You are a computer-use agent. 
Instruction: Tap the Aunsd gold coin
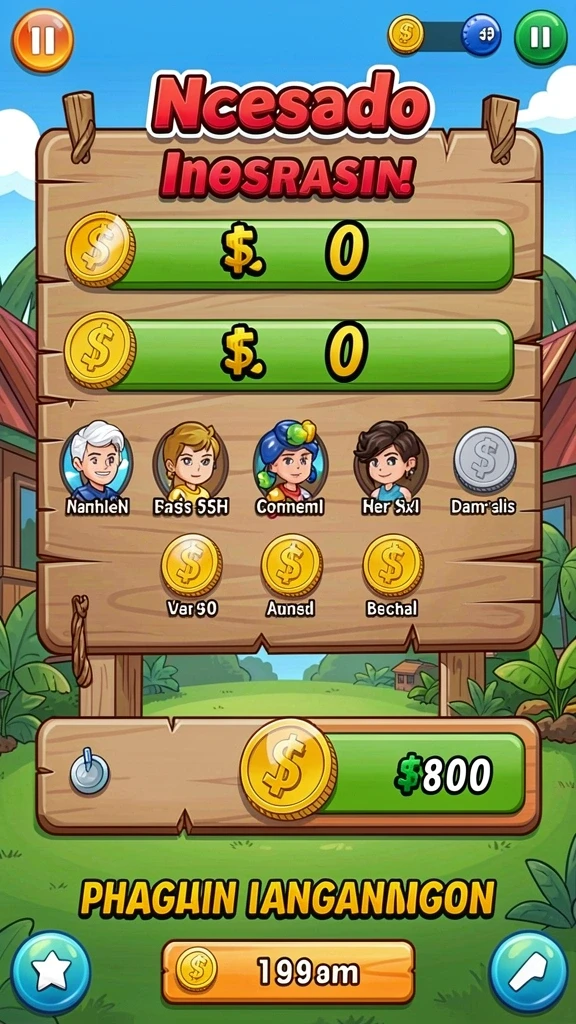tap(291, 566)
